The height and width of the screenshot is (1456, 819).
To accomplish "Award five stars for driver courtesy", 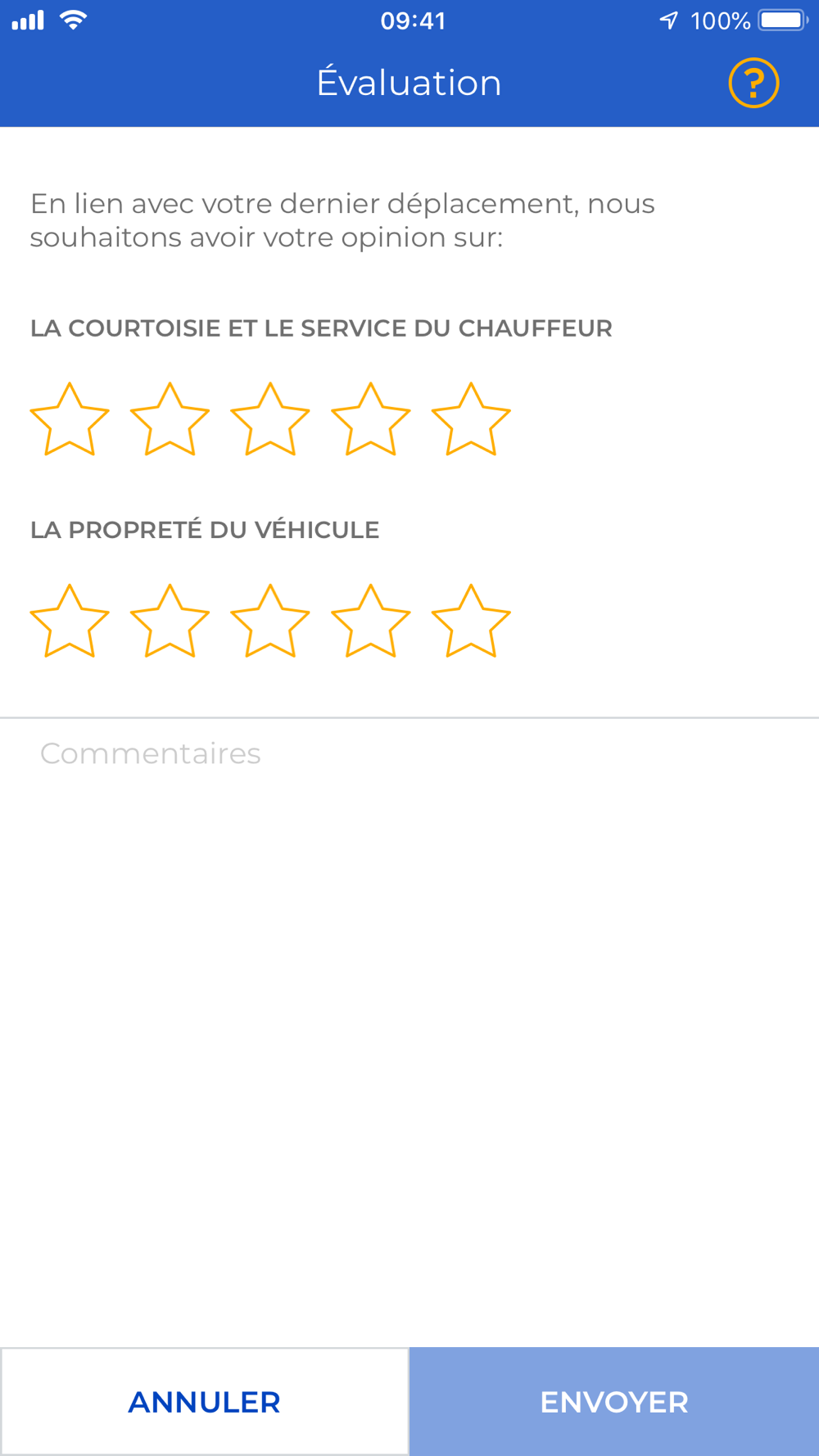I will tap(471, 420).
